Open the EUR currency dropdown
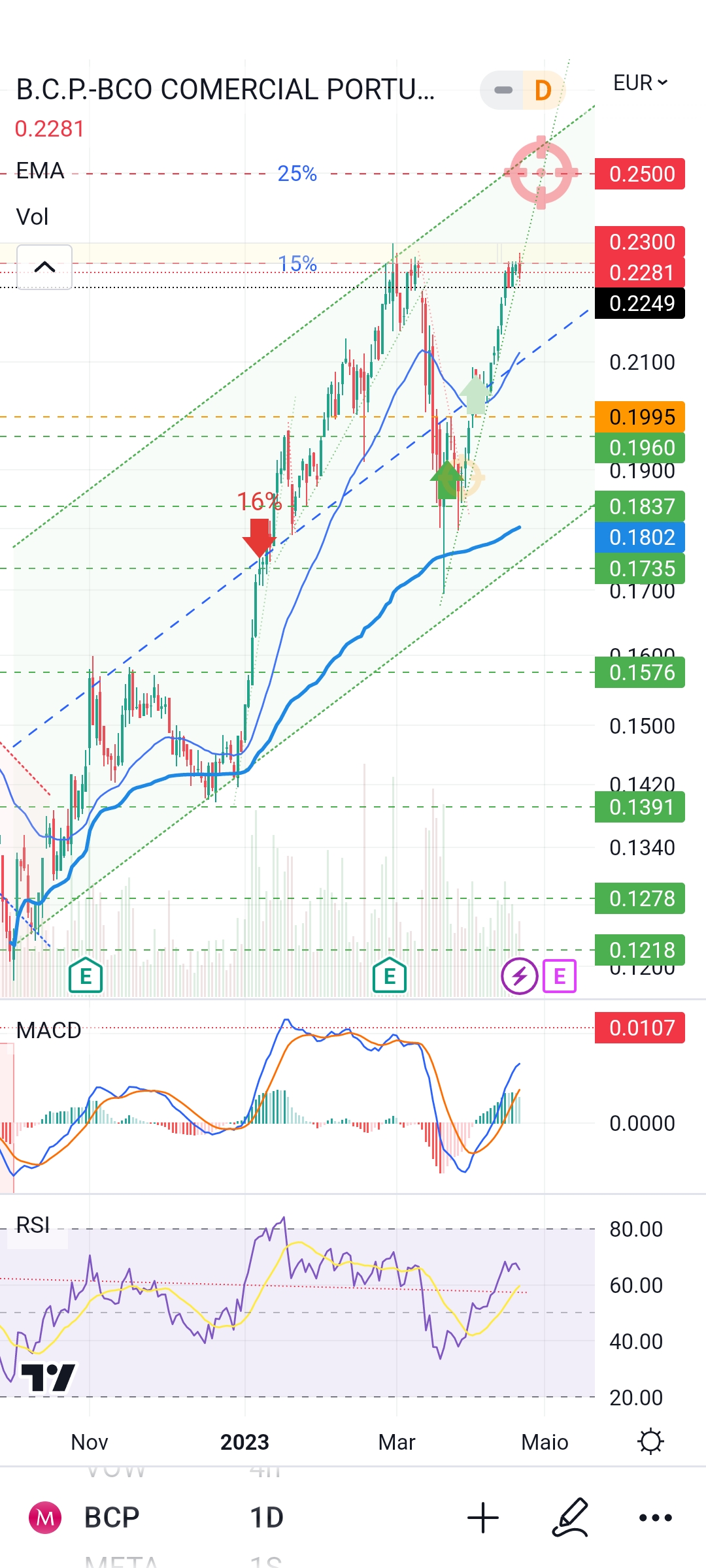 pyautogui.click(x=639, y=83)
